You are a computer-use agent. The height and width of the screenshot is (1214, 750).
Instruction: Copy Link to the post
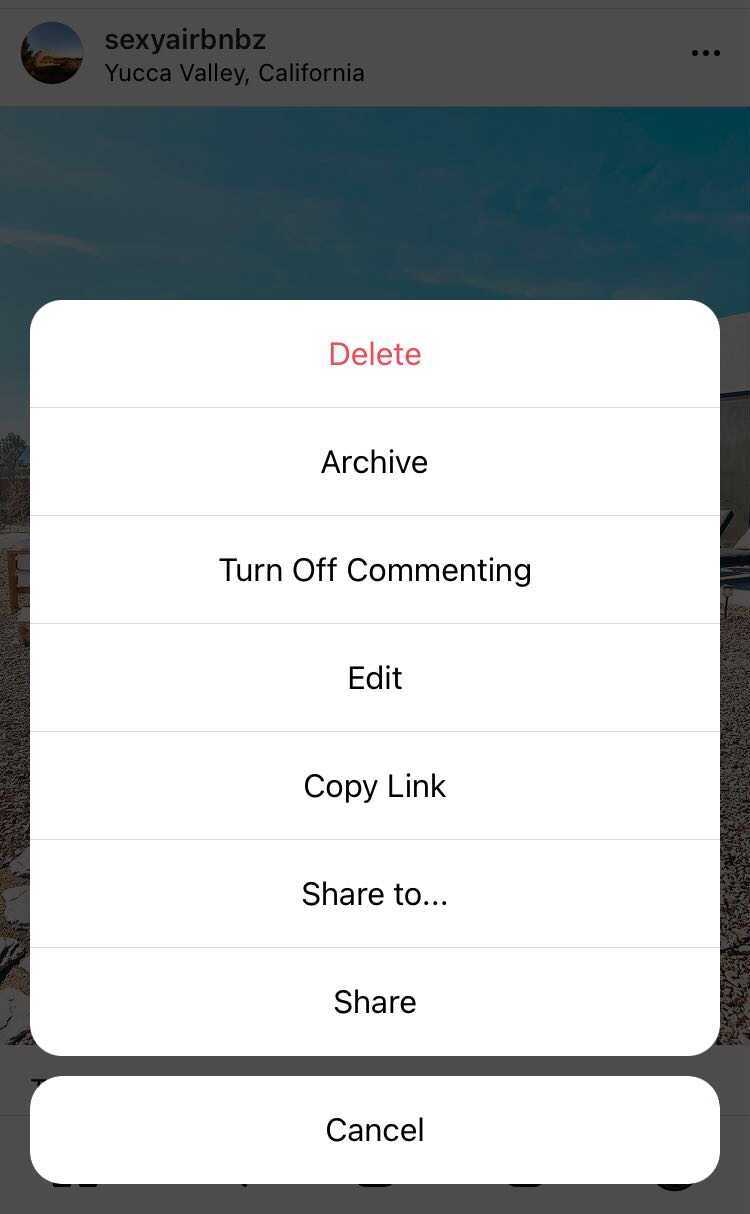point(375,786)
